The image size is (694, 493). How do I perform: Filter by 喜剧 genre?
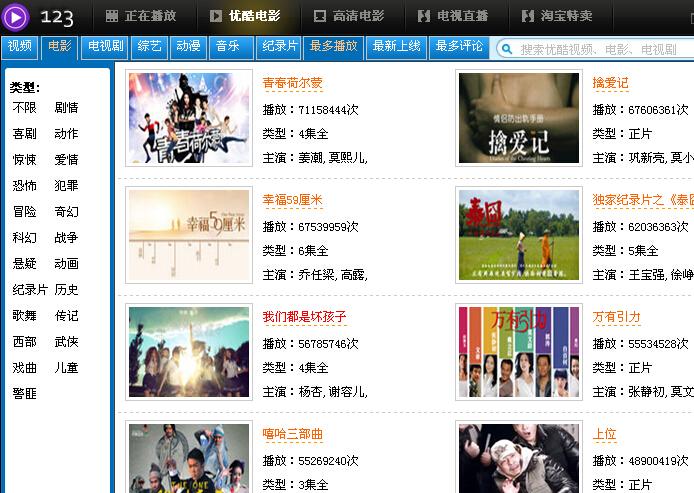(24, 133)
